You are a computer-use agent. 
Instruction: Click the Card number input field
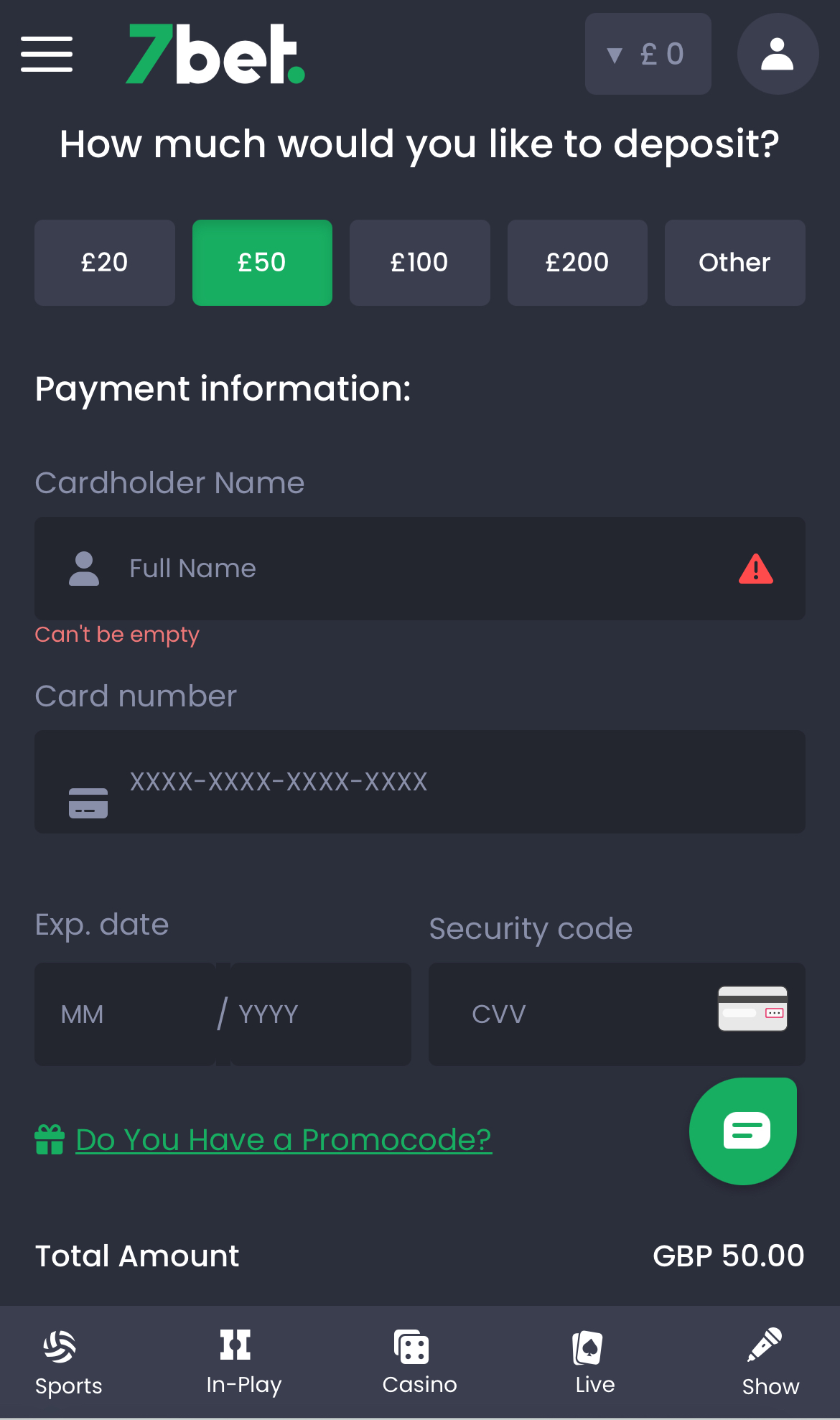(x=420, y=782)
